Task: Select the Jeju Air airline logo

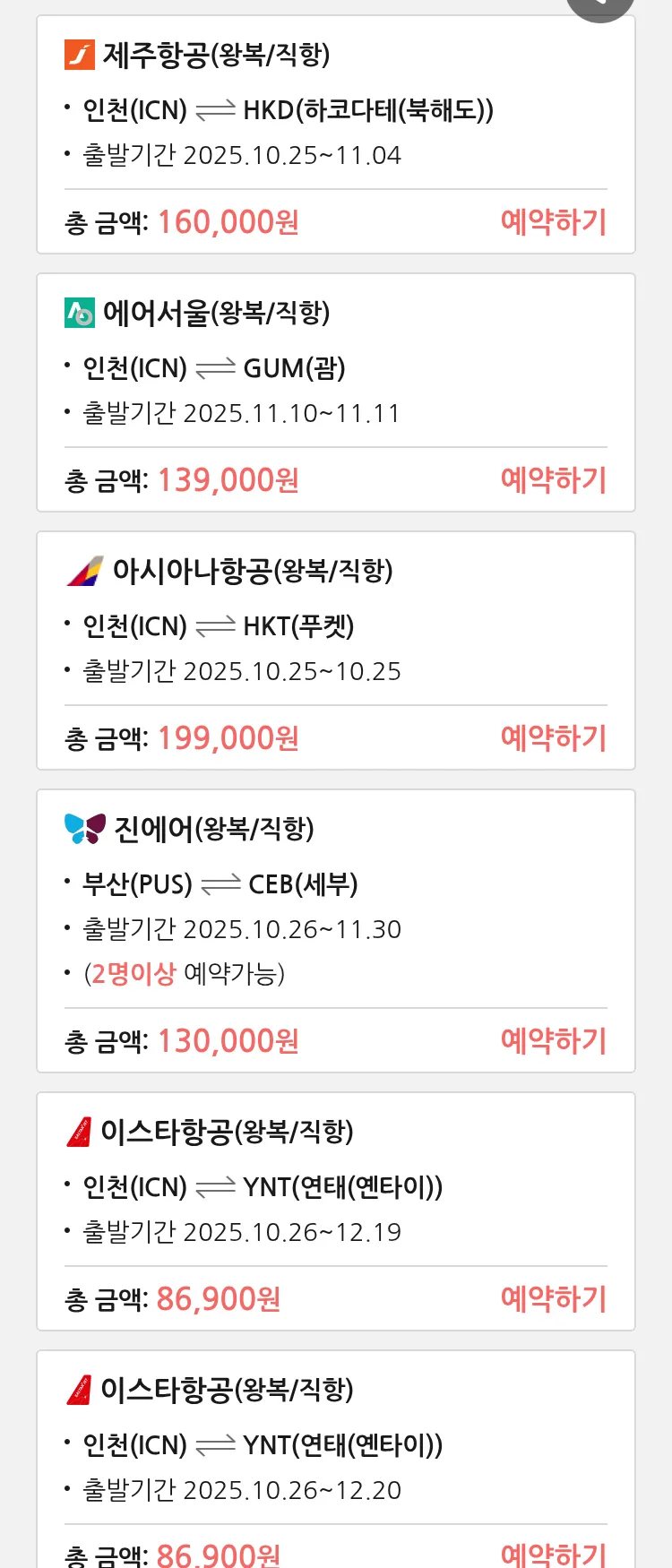Action: click(x=80, y=56)
